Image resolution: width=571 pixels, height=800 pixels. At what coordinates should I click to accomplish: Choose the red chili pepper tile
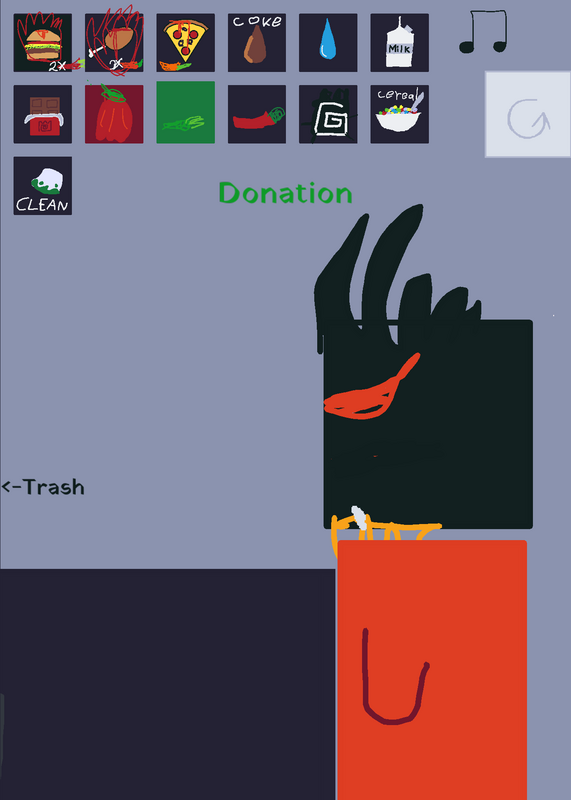(257, 114)
